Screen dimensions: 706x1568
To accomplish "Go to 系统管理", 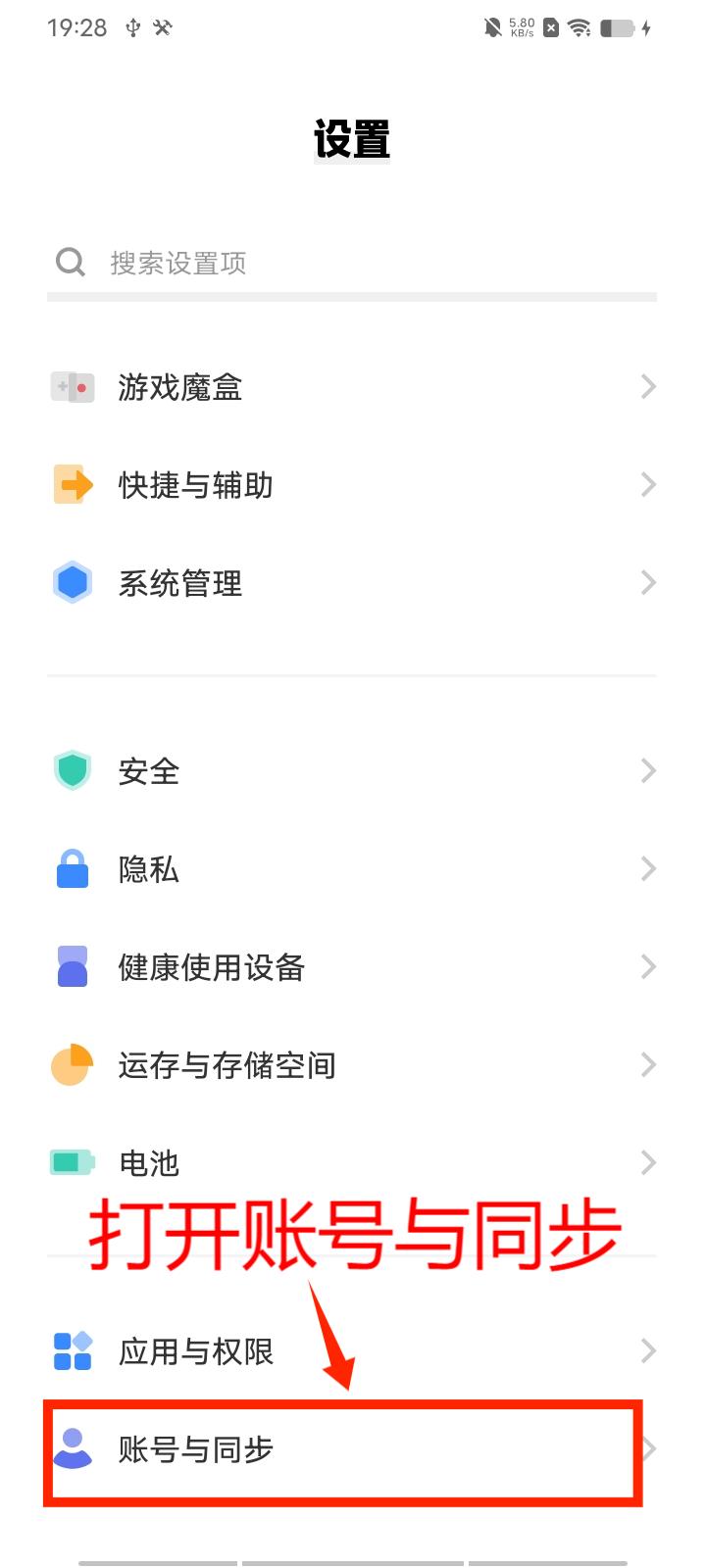I will click(352, 583).
